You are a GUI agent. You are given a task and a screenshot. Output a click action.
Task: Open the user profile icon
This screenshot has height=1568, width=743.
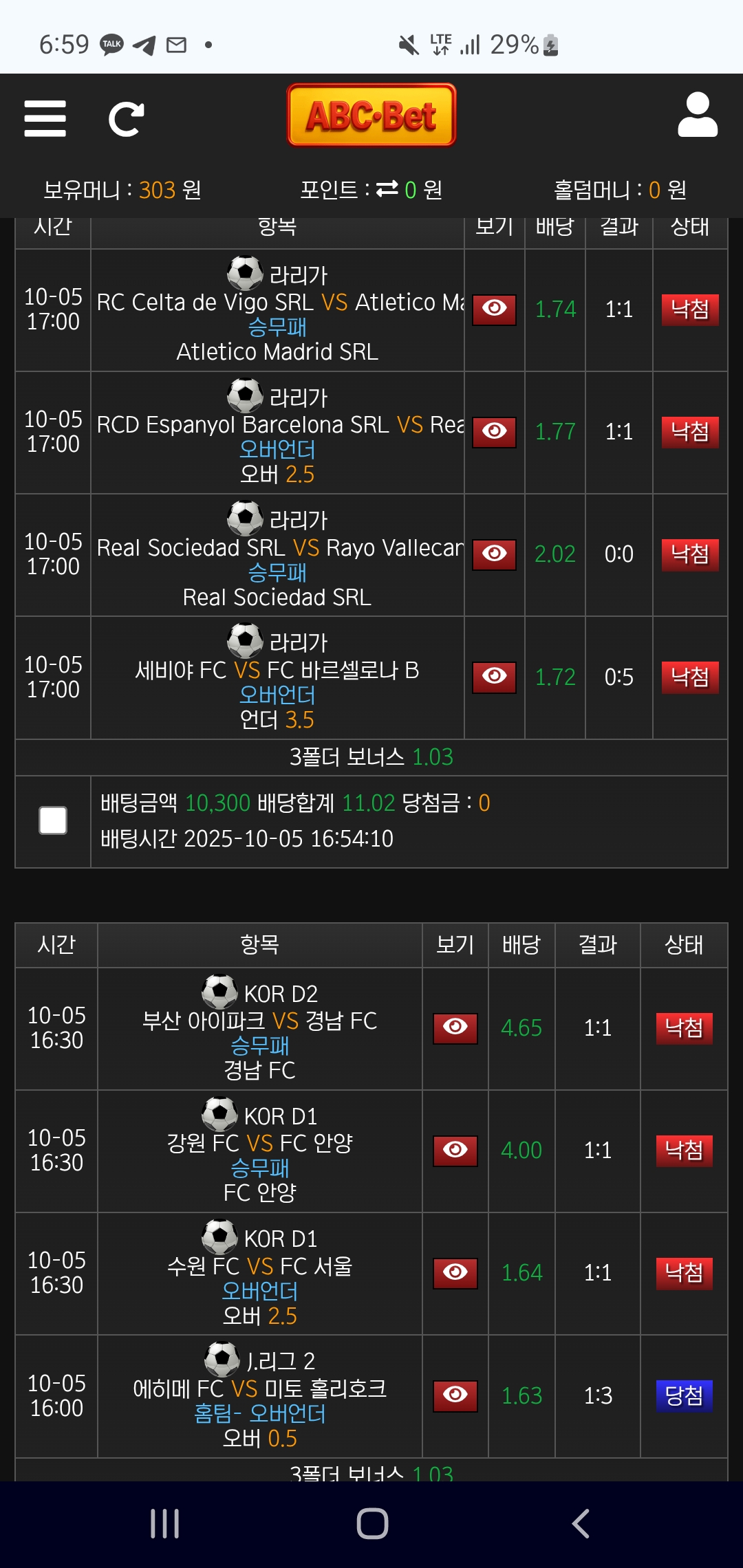(x=698, y=116)
